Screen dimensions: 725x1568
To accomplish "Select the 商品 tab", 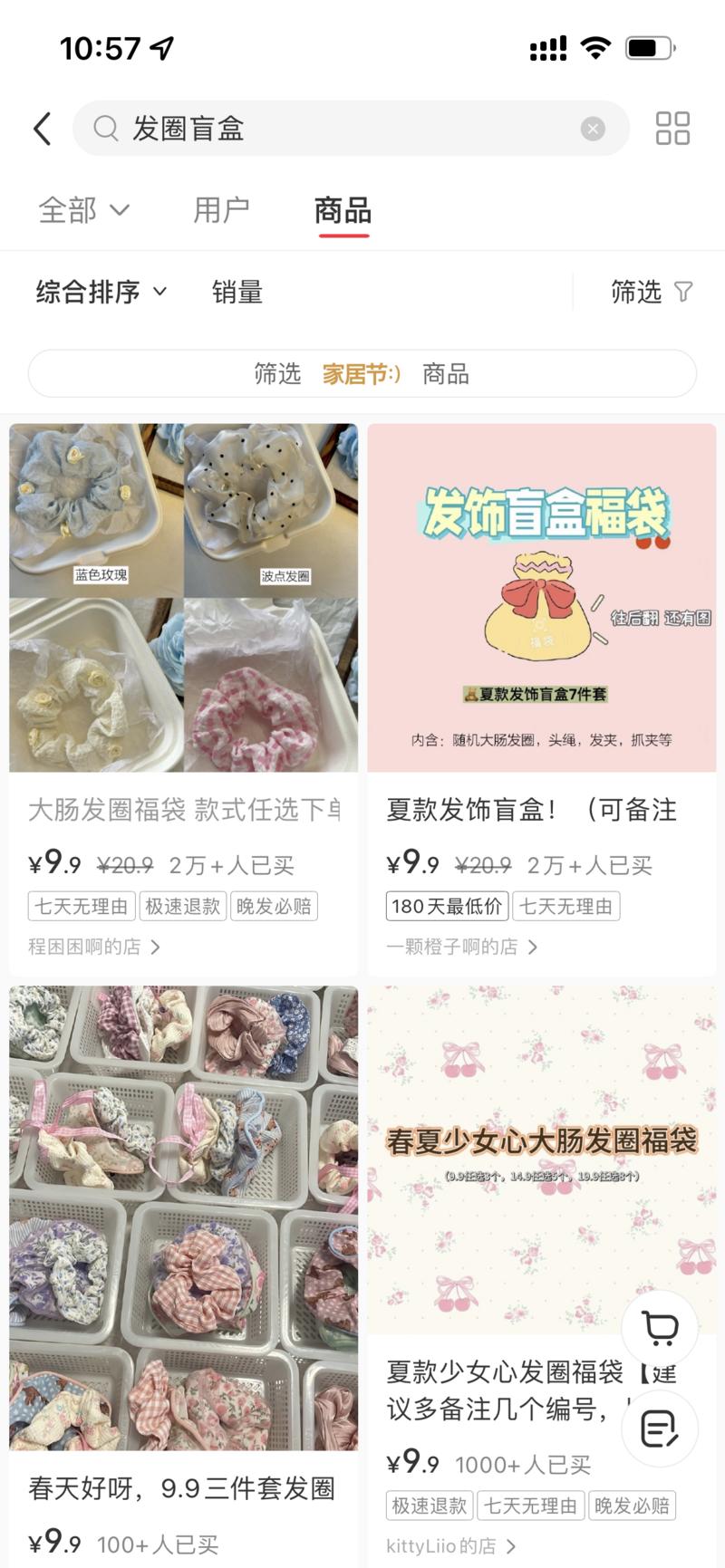I will pos(343,210).
